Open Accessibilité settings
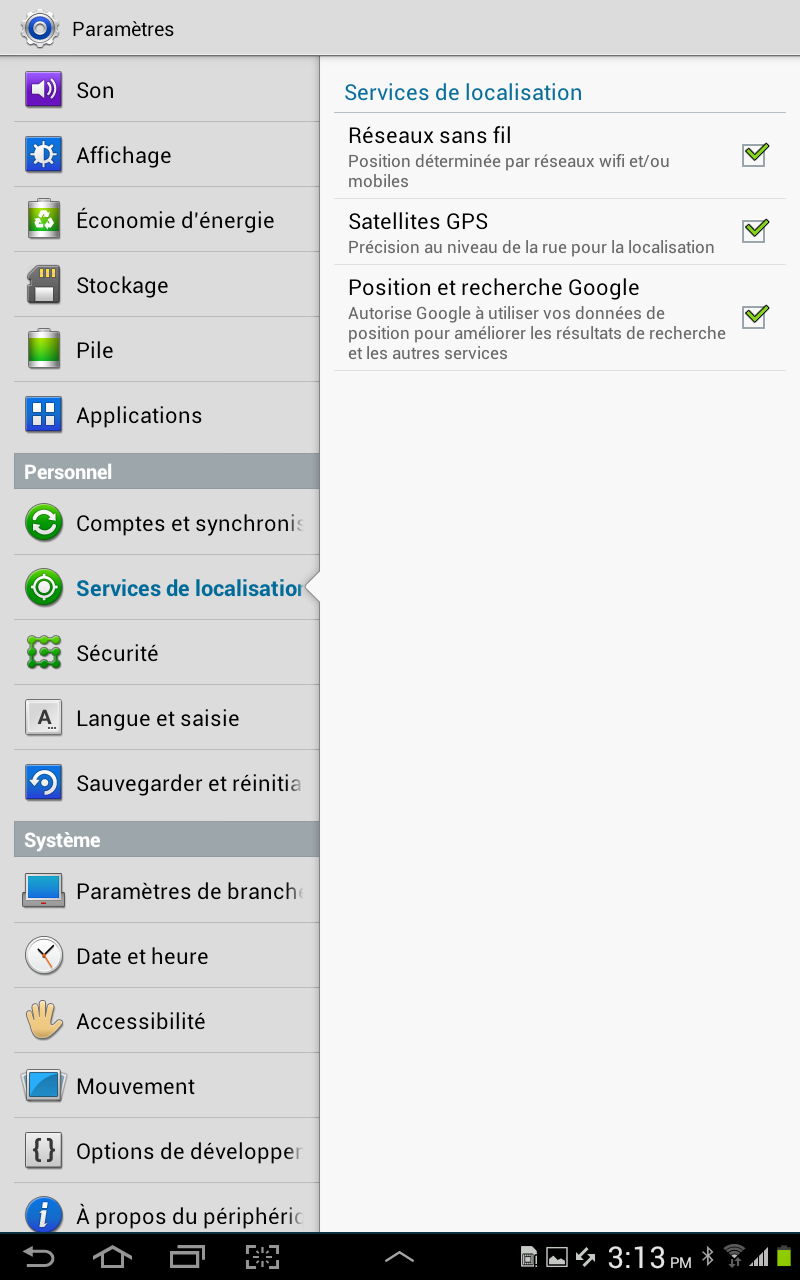 pos(166,1021)
